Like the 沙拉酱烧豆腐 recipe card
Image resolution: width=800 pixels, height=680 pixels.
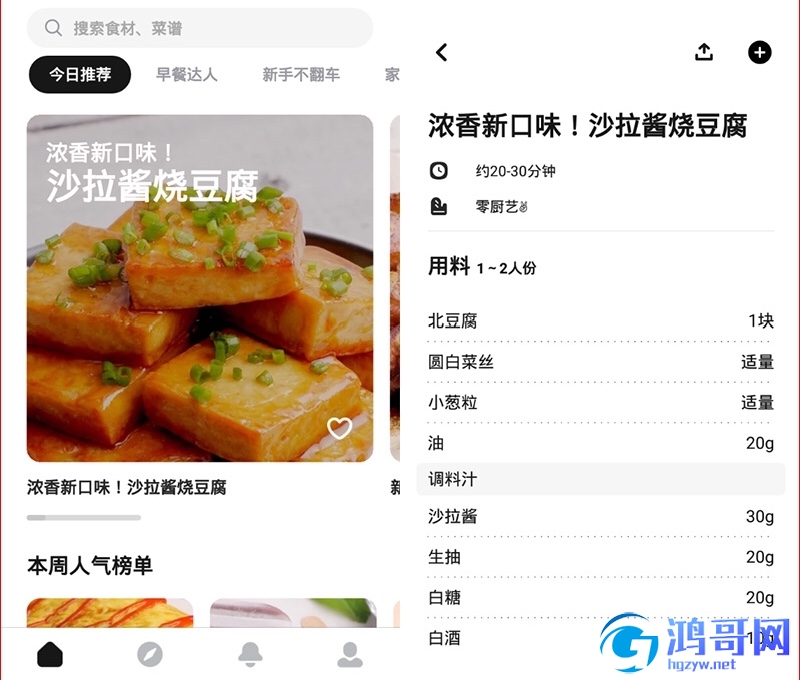point(340,428)
